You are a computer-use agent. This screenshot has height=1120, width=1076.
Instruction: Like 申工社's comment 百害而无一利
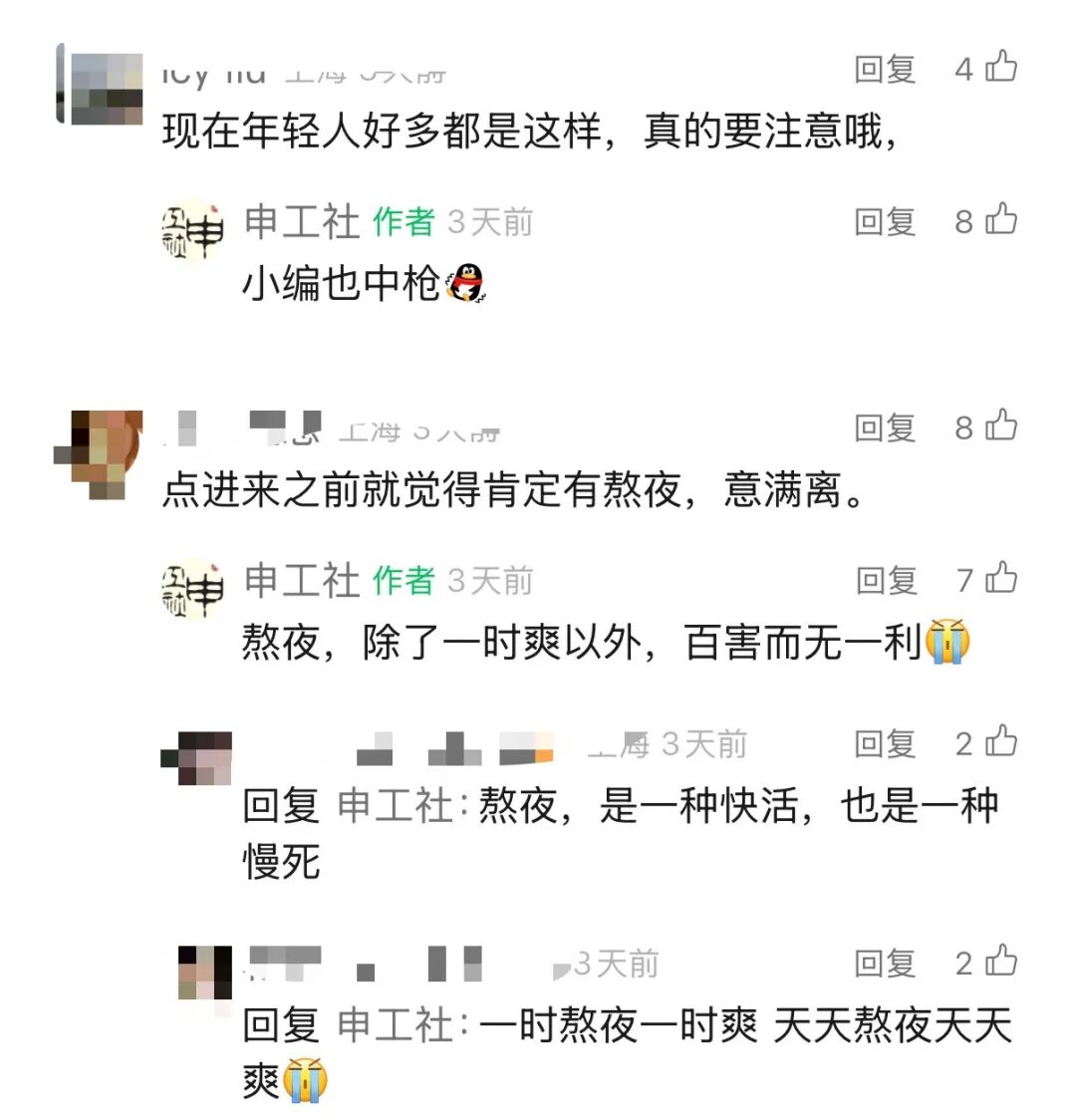[x=1000, y=579]
